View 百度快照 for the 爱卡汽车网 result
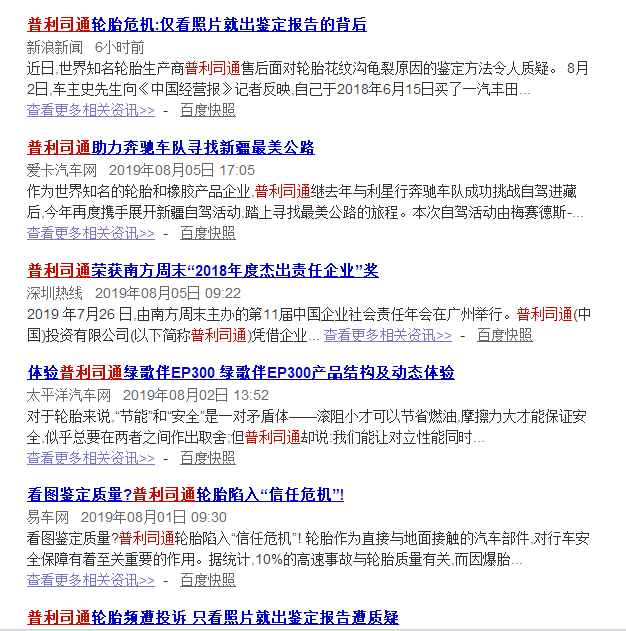Image resolution: width=626 pixels, height=631 pixels. coord(208,233)
